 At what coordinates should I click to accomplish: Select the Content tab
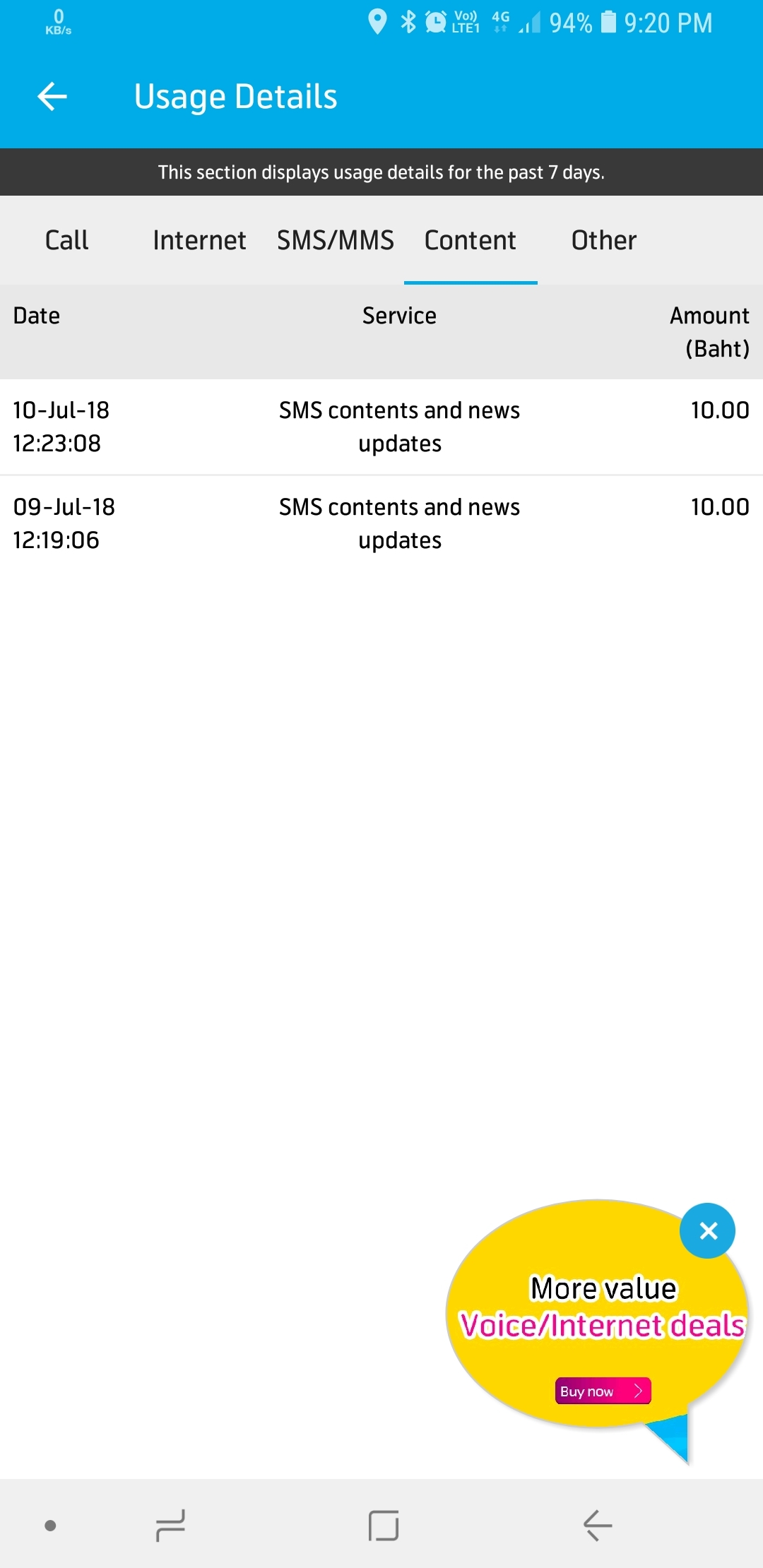[x=471, y=240]
